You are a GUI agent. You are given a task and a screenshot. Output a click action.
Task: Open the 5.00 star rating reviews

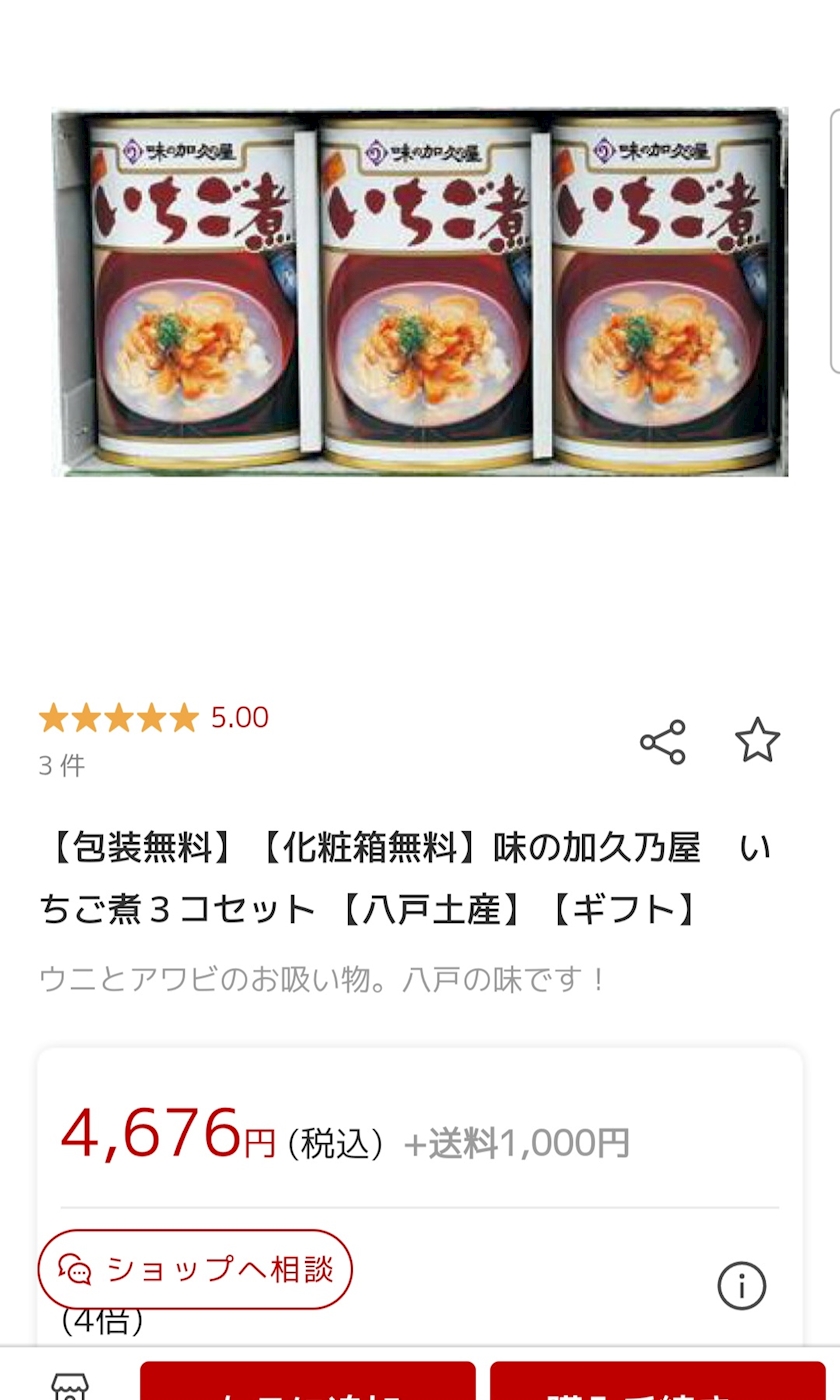pos(153,718)
